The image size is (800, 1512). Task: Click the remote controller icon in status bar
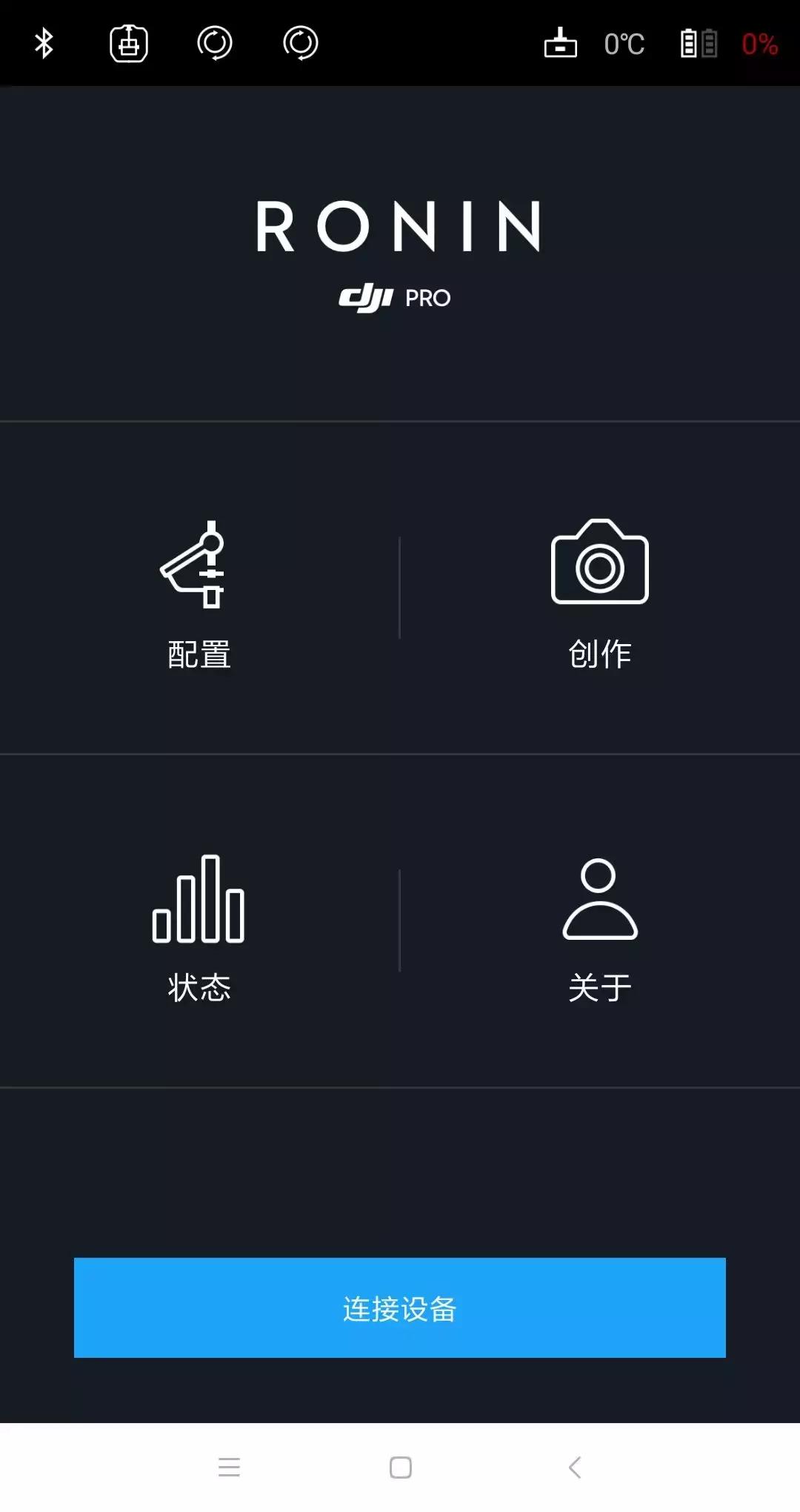(x=561, y=44)
